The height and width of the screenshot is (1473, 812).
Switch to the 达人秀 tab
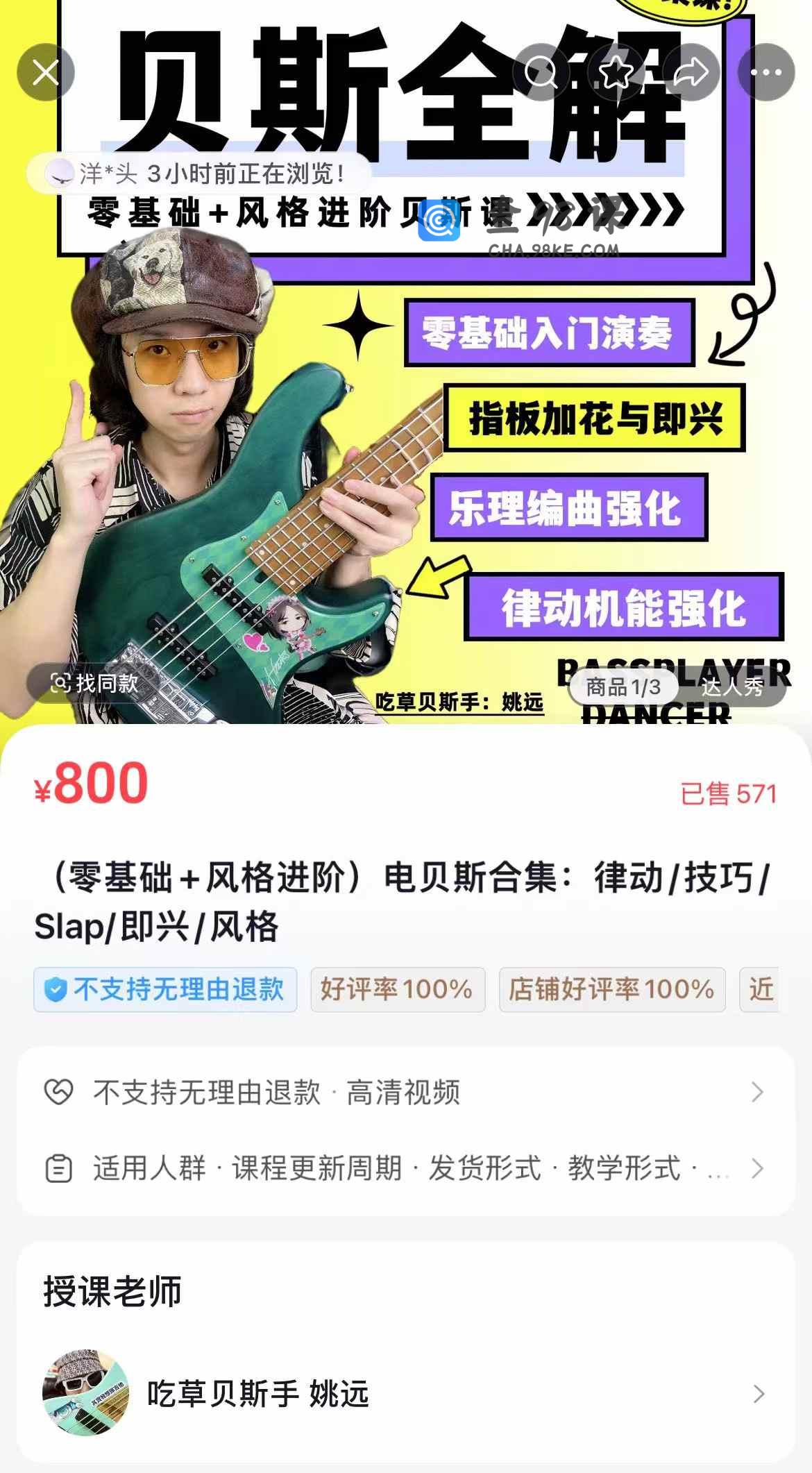[732, 687]
